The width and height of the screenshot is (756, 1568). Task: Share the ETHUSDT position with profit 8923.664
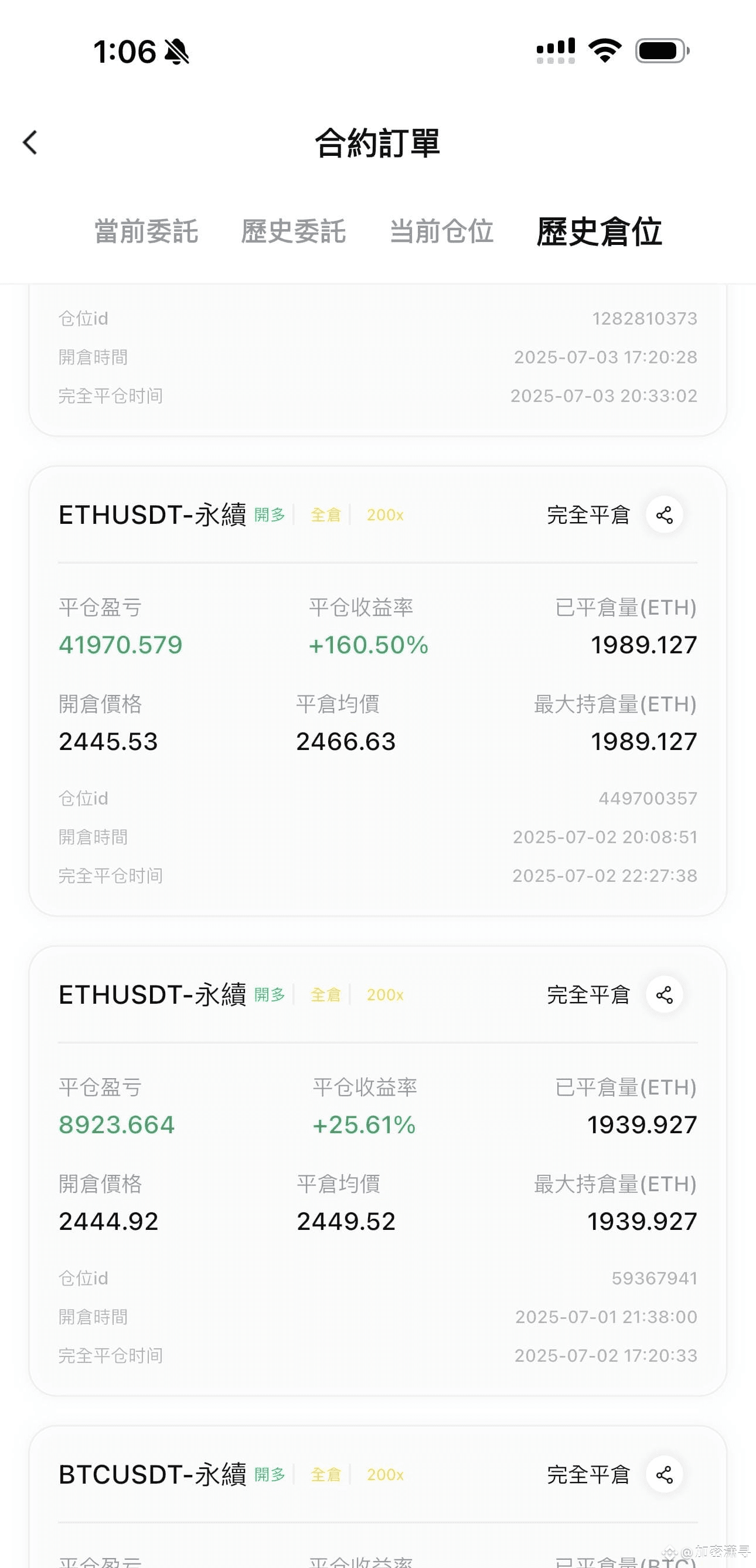pos(664,994)
